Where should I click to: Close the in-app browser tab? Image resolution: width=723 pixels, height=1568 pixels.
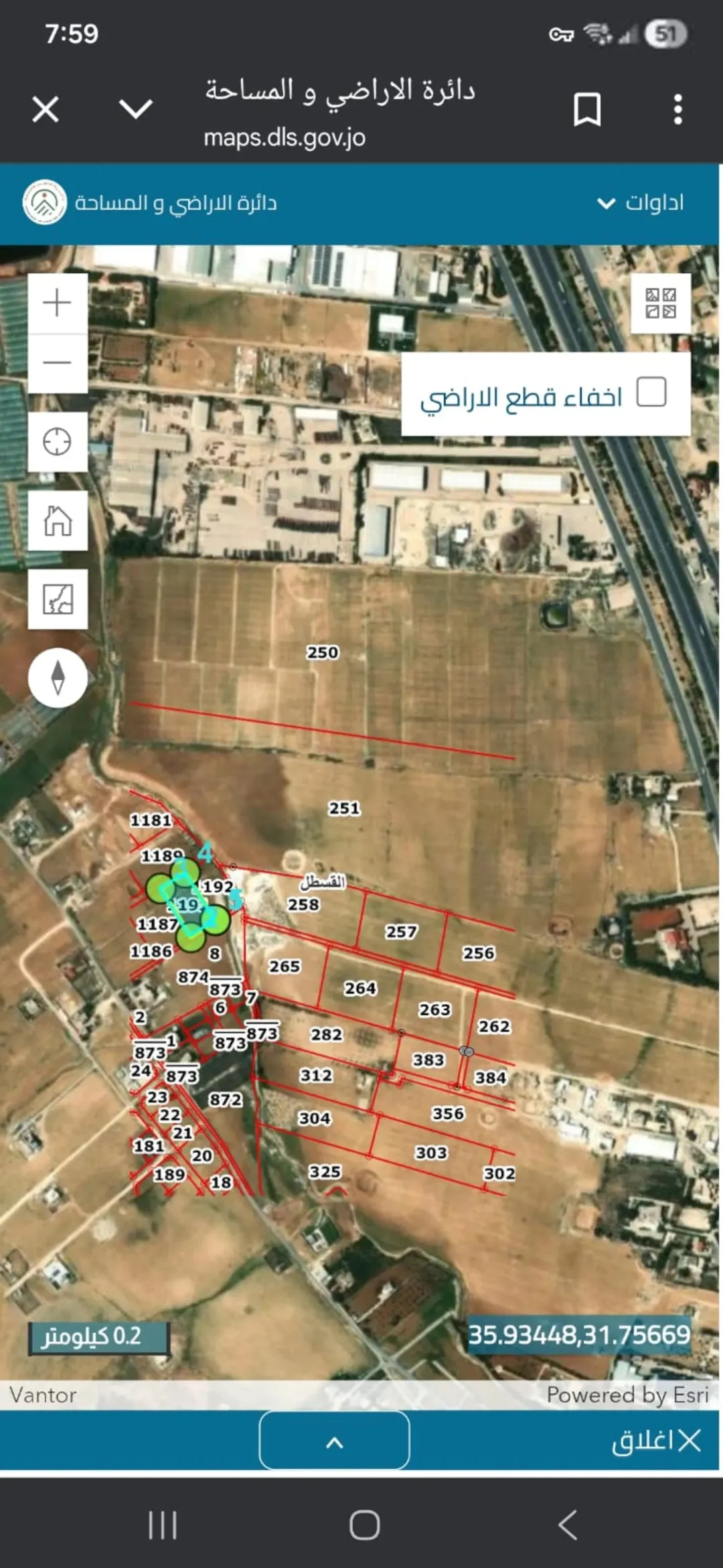46,109
